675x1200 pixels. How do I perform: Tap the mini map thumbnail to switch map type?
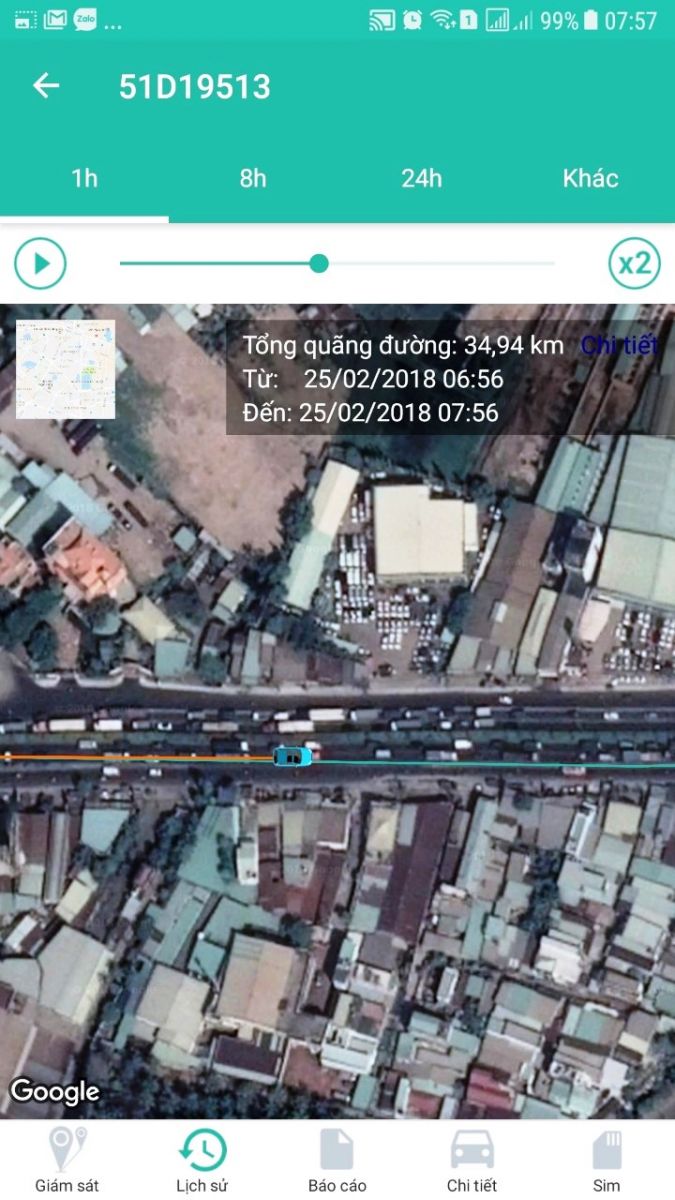(66, 369)
